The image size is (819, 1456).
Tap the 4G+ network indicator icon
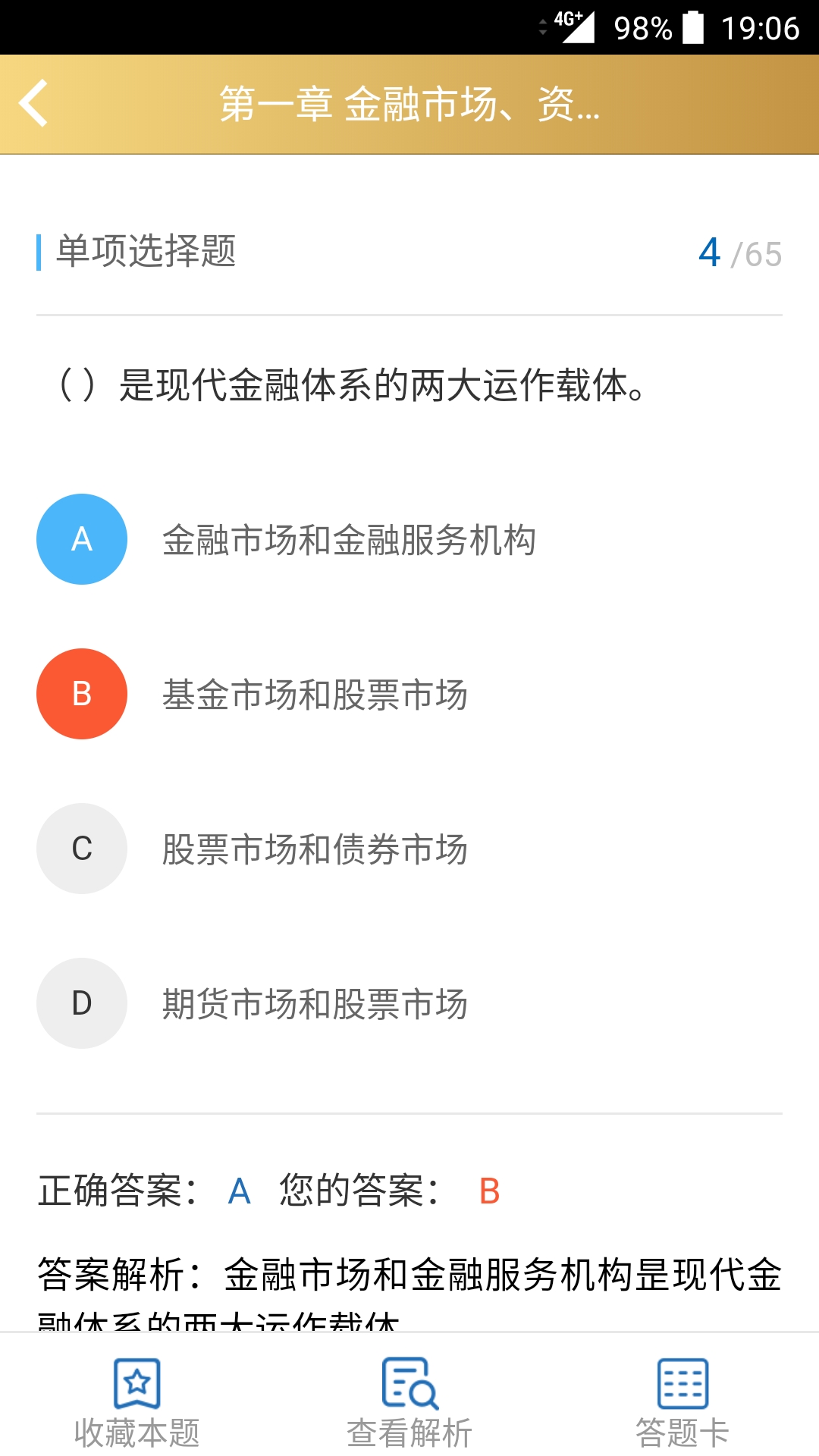[x=563, y=23]
